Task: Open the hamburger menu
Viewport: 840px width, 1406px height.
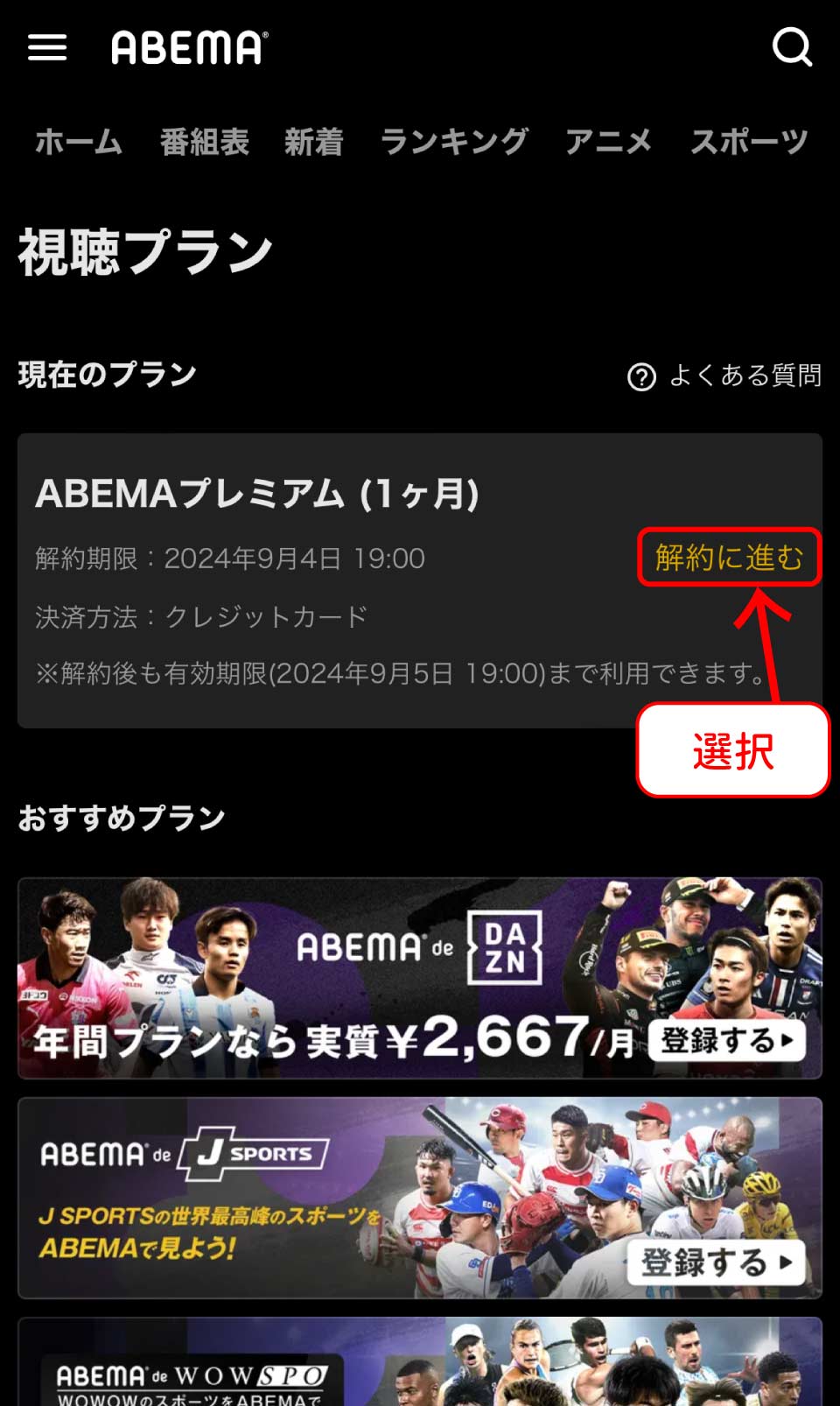Action: [x=47, y=47]
